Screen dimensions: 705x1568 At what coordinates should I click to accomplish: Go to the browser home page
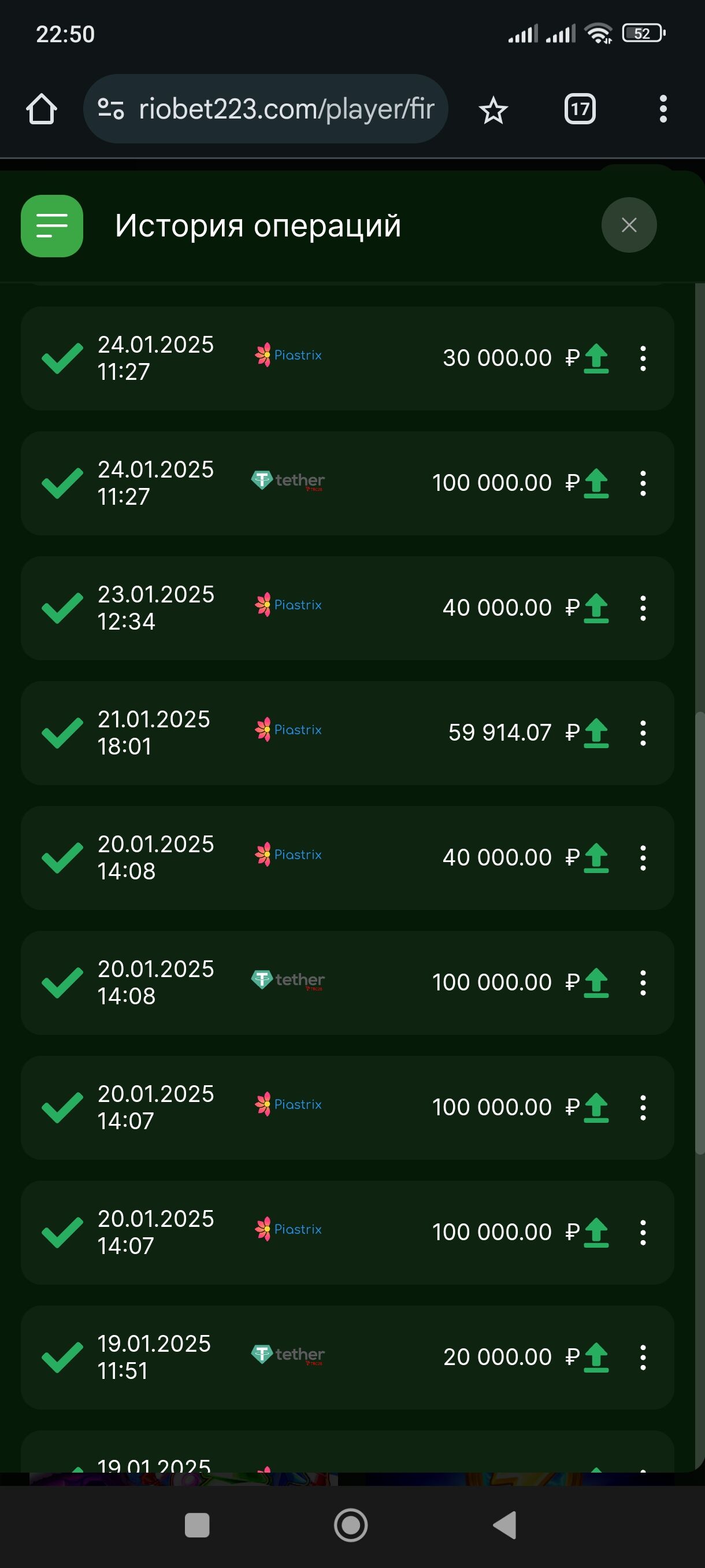(x=42, y=110)
